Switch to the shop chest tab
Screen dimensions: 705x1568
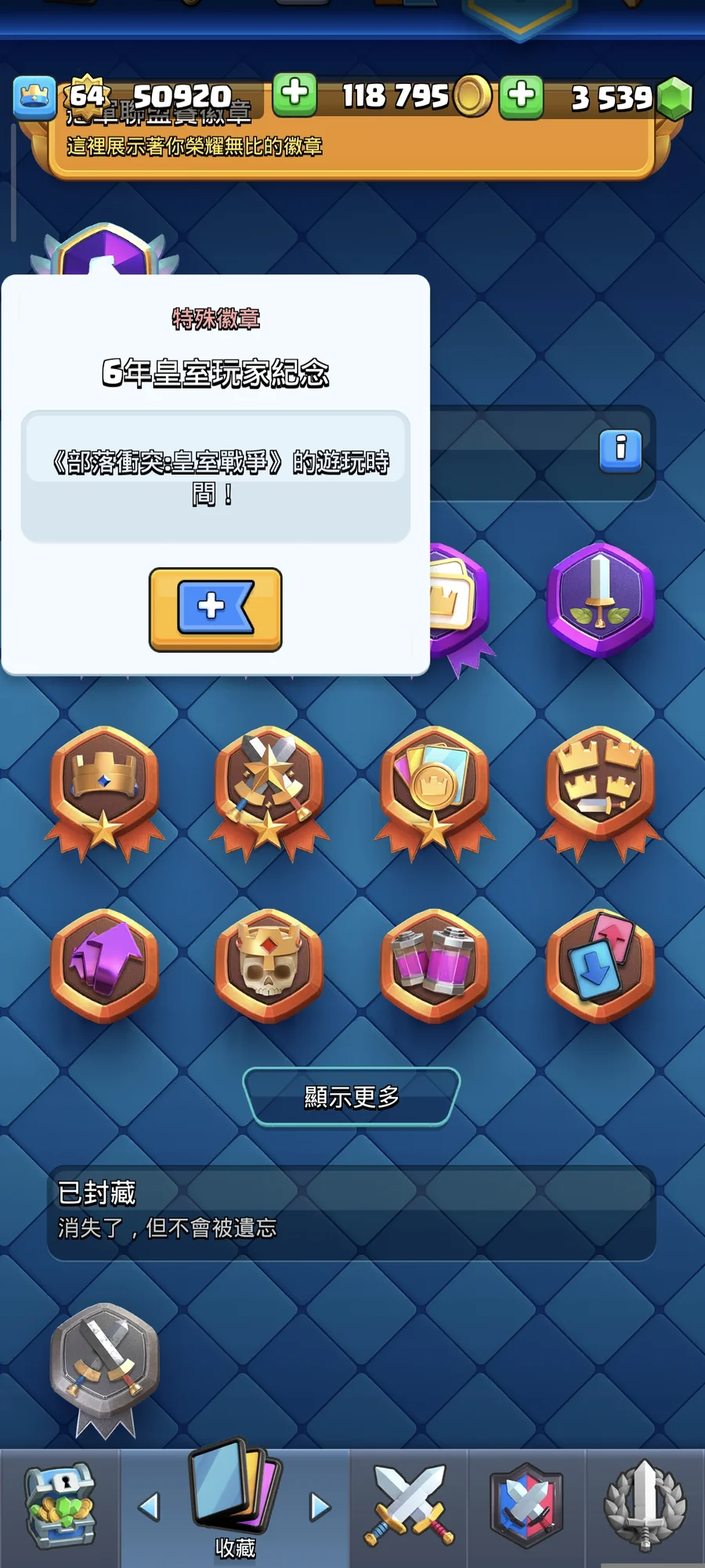(x=60, y=1508)
